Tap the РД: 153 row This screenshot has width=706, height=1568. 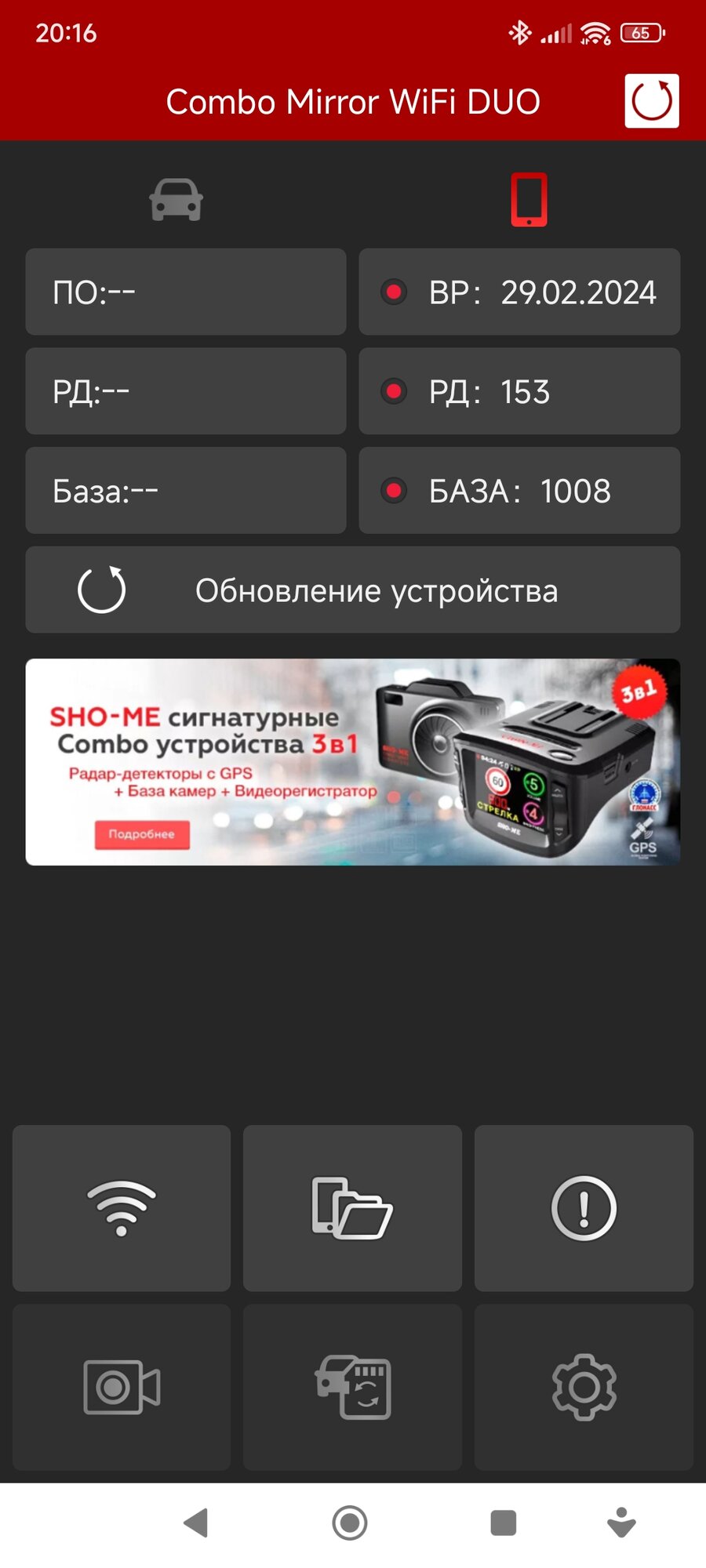click(x=519, y=391)
